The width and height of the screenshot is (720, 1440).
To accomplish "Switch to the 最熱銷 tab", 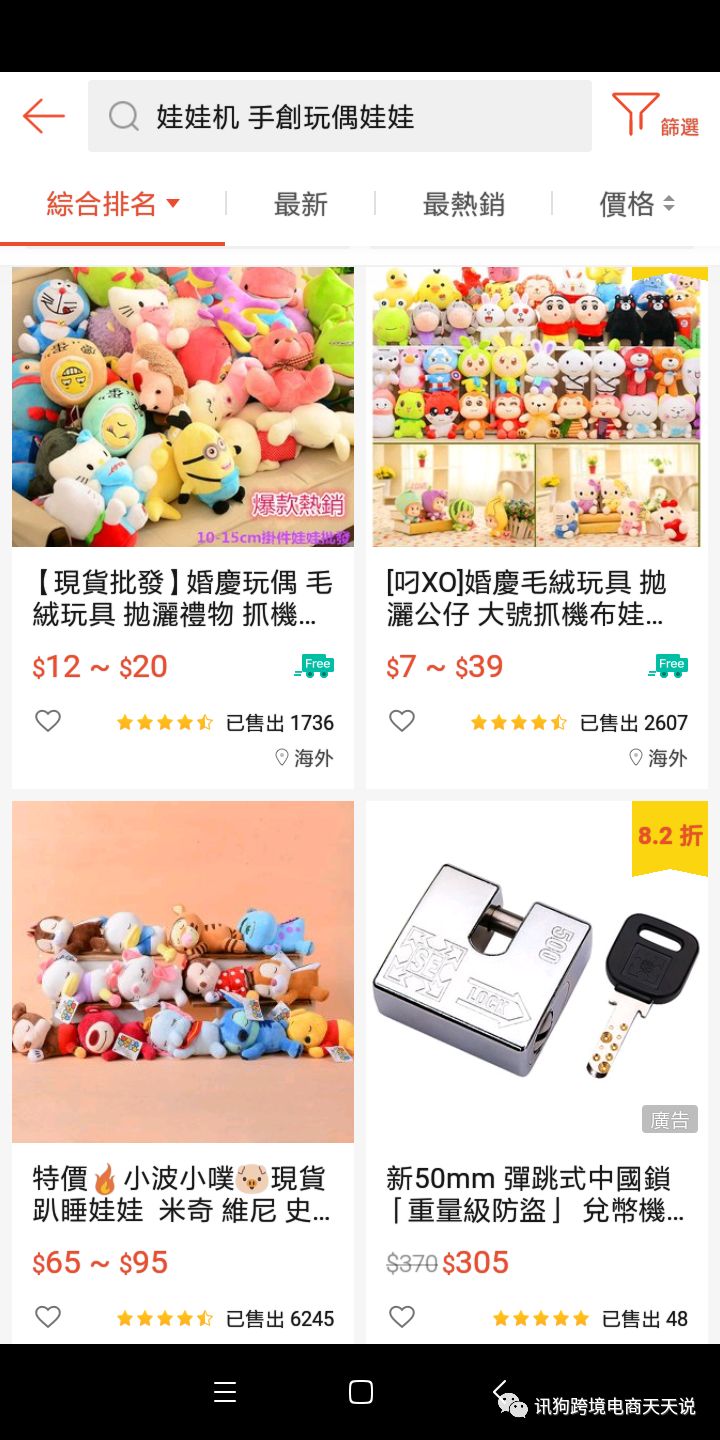I will 463,205.
